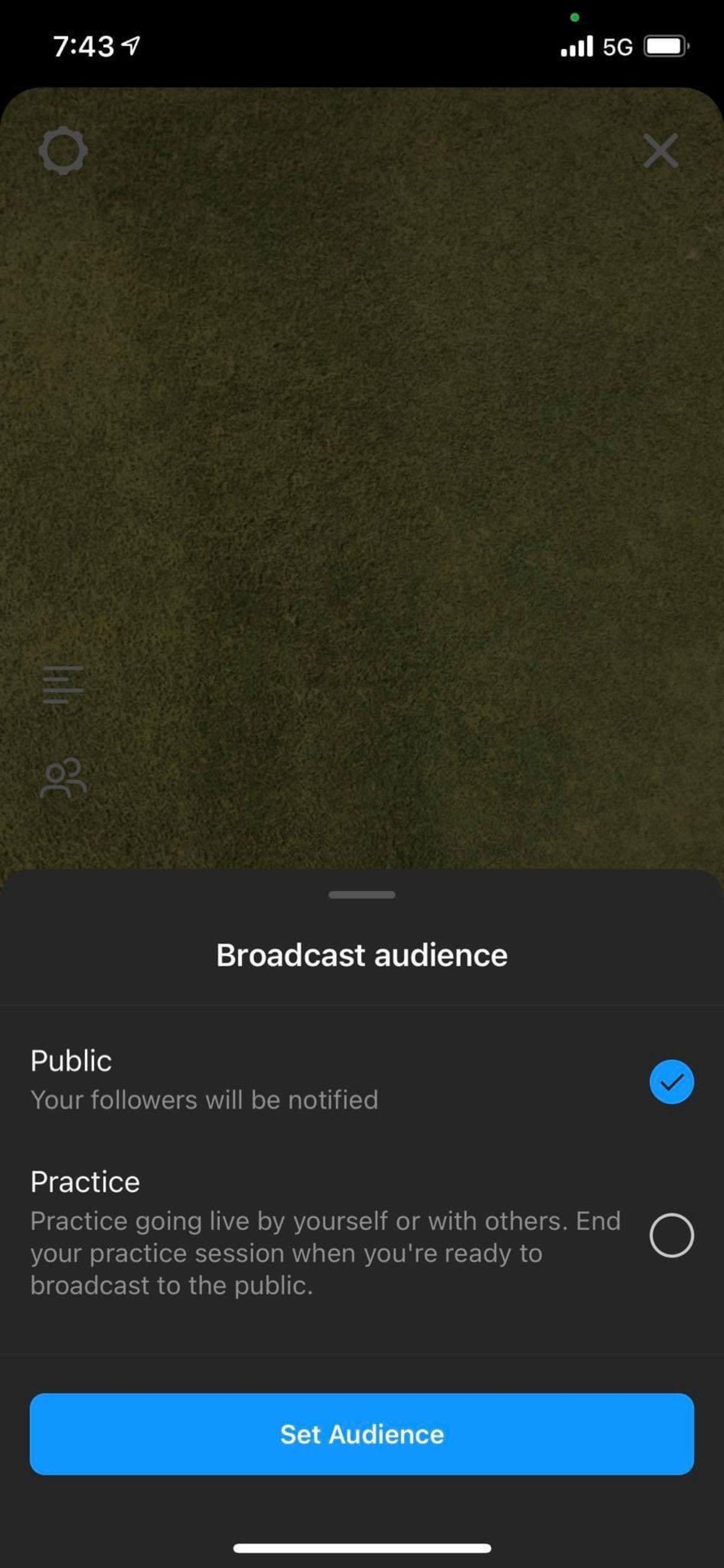Tap the home indicator bar

[x=361, y=1547]
